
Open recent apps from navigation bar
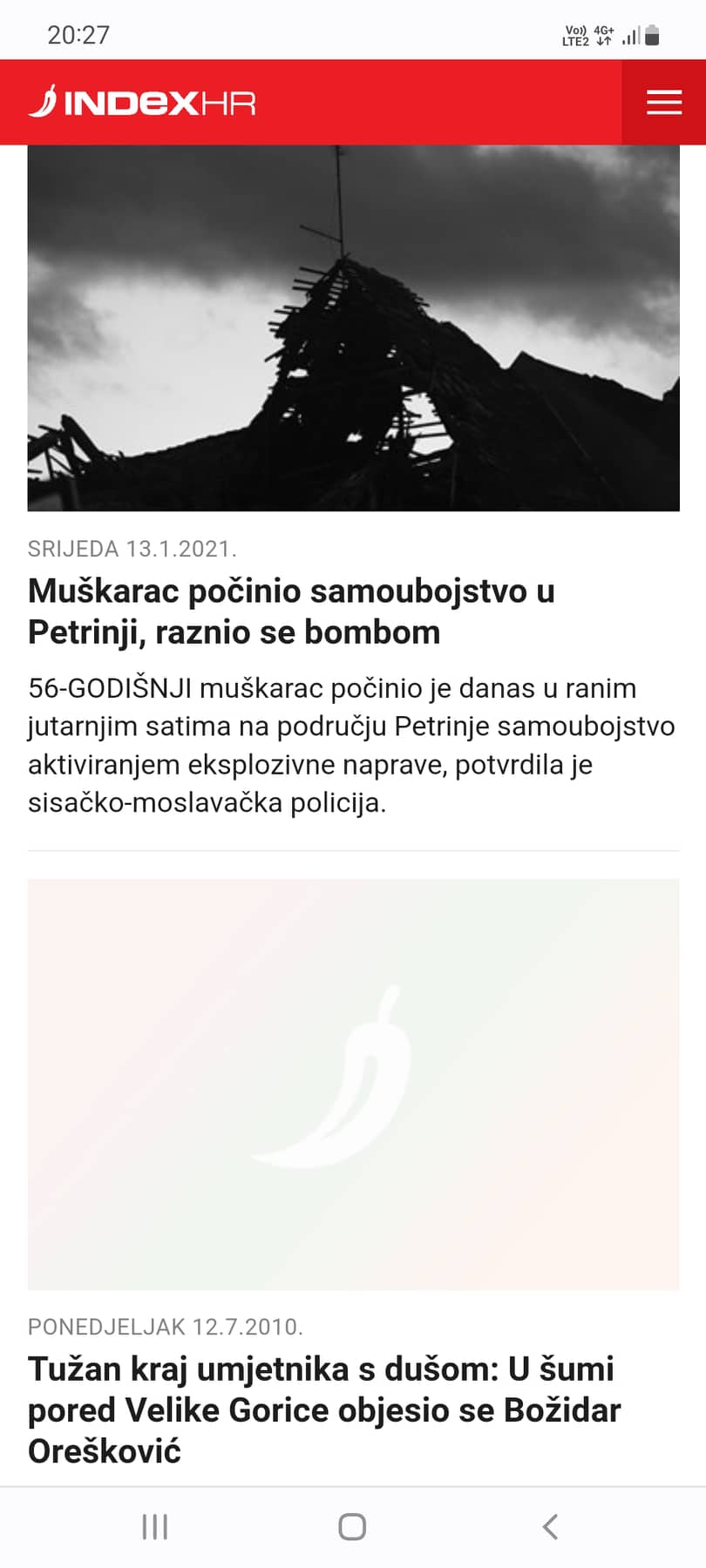155,1526
